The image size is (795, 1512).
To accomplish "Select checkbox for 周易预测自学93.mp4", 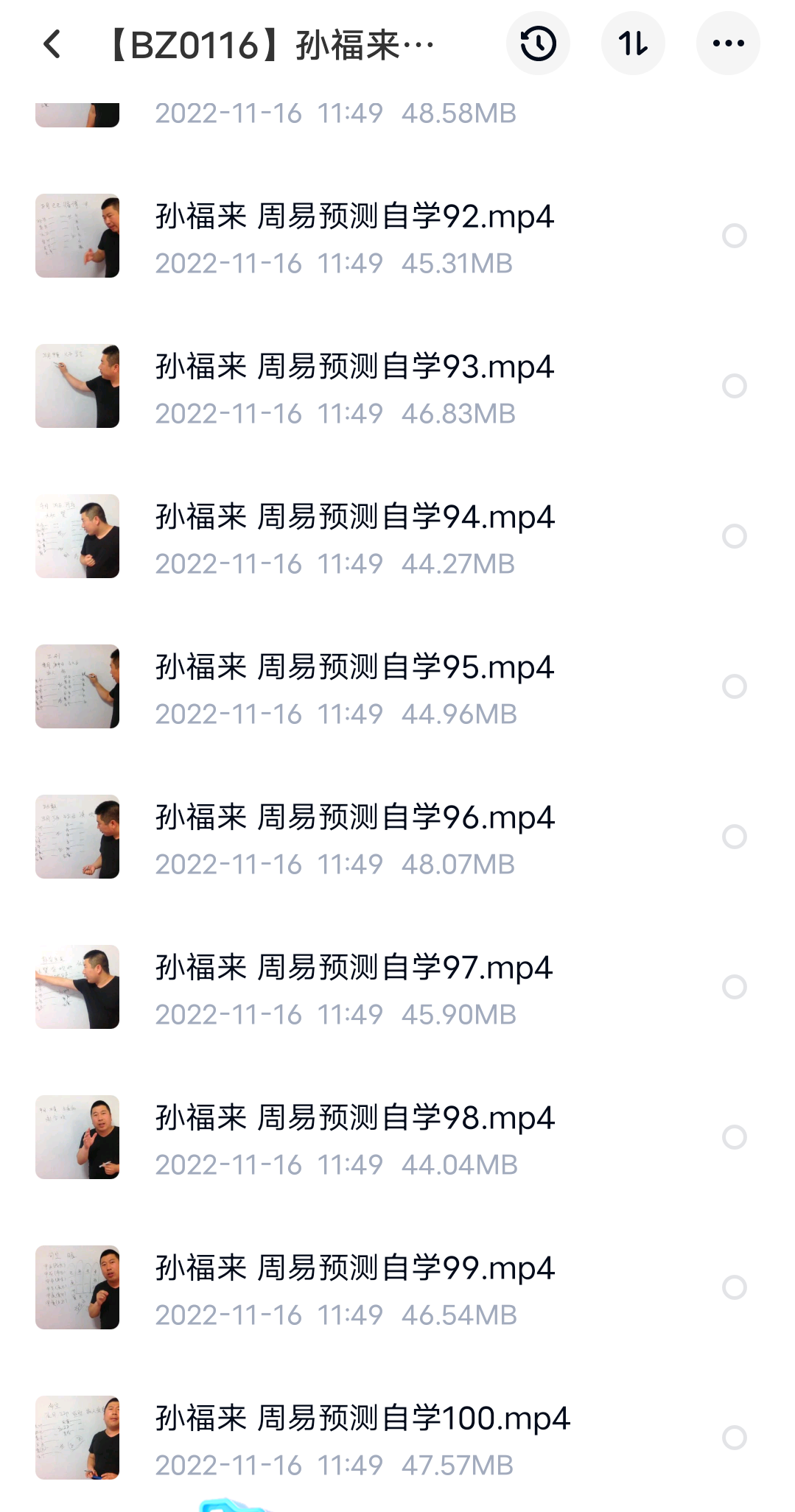I will pyautogui.click(x=734, y=385).
